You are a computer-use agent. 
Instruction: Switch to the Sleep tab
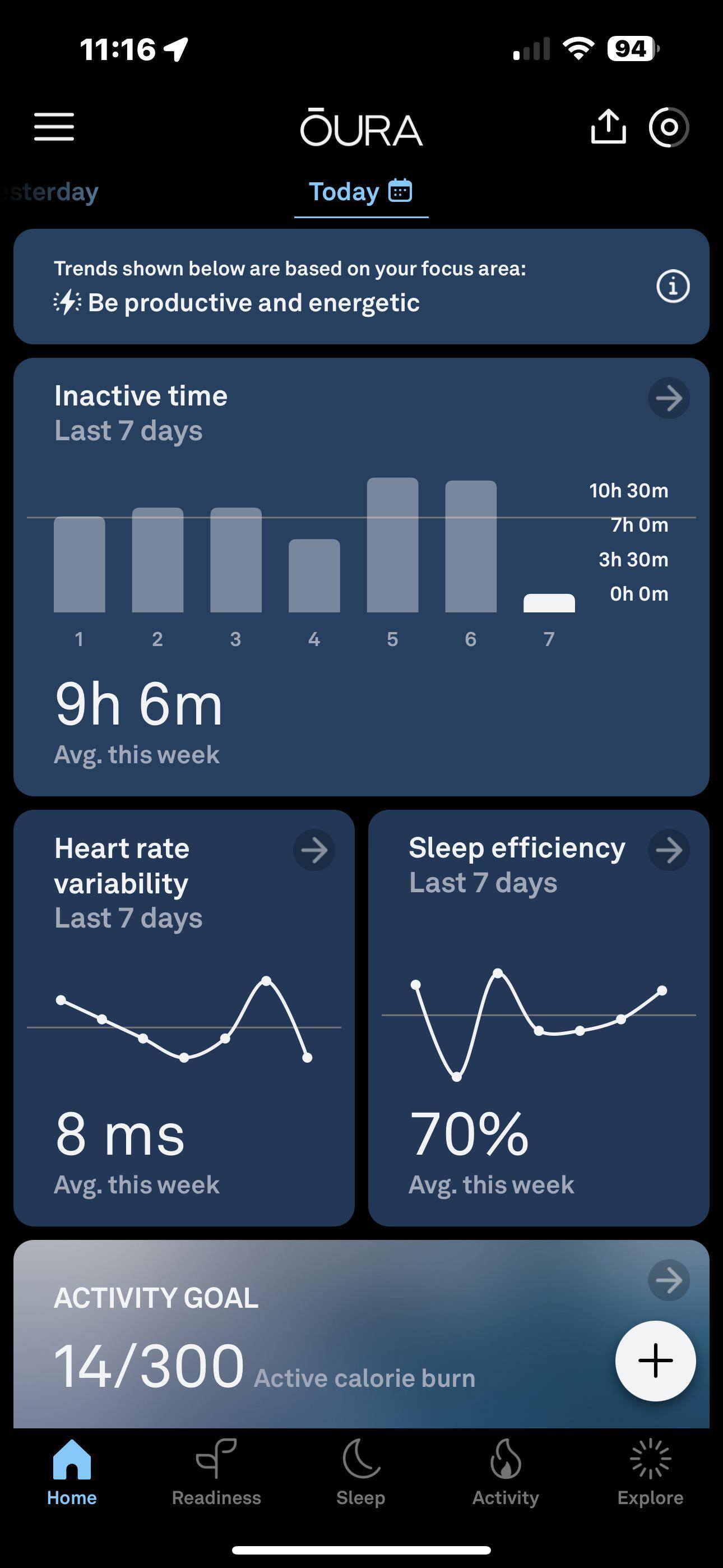(361, 1472)
